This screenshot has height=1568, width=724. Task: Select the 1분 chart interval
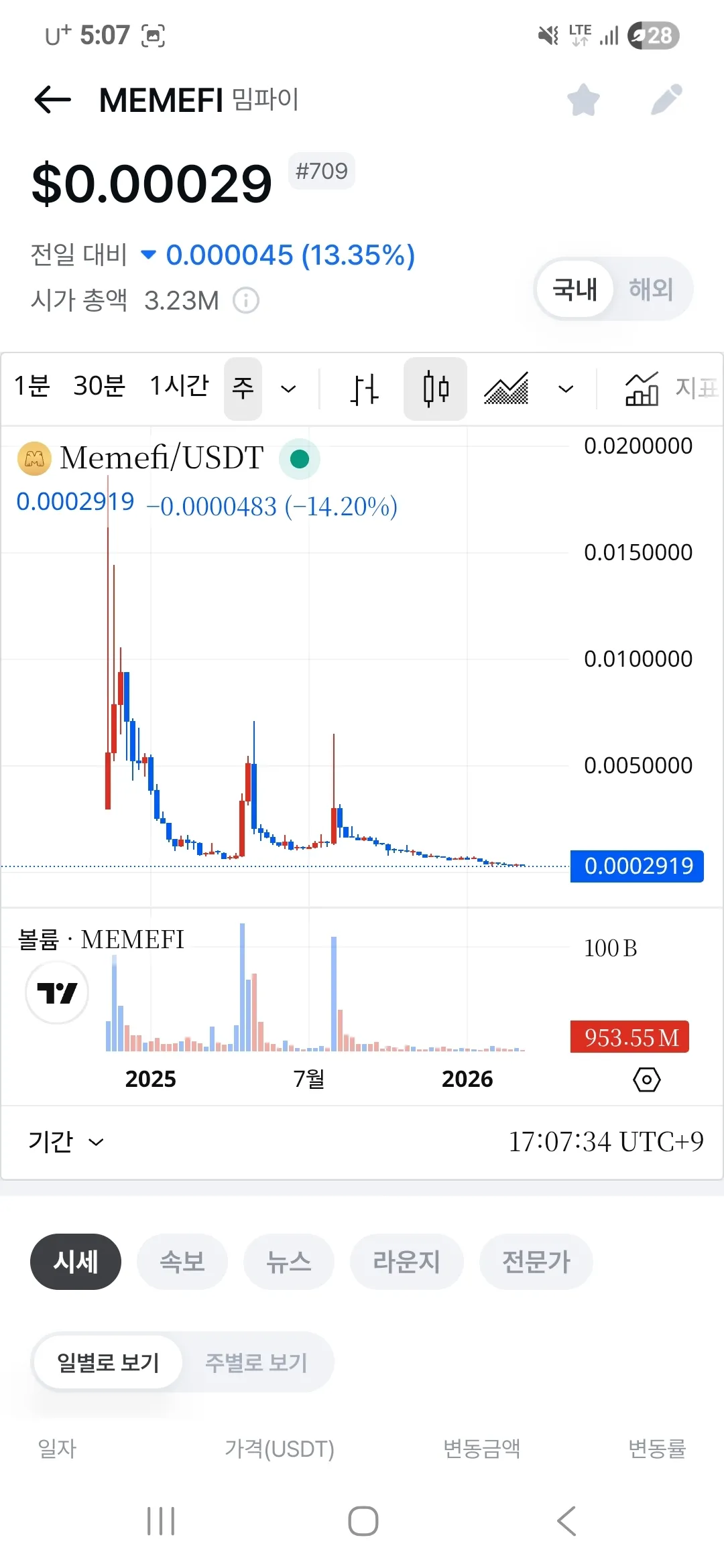click(x=32, y=387)
